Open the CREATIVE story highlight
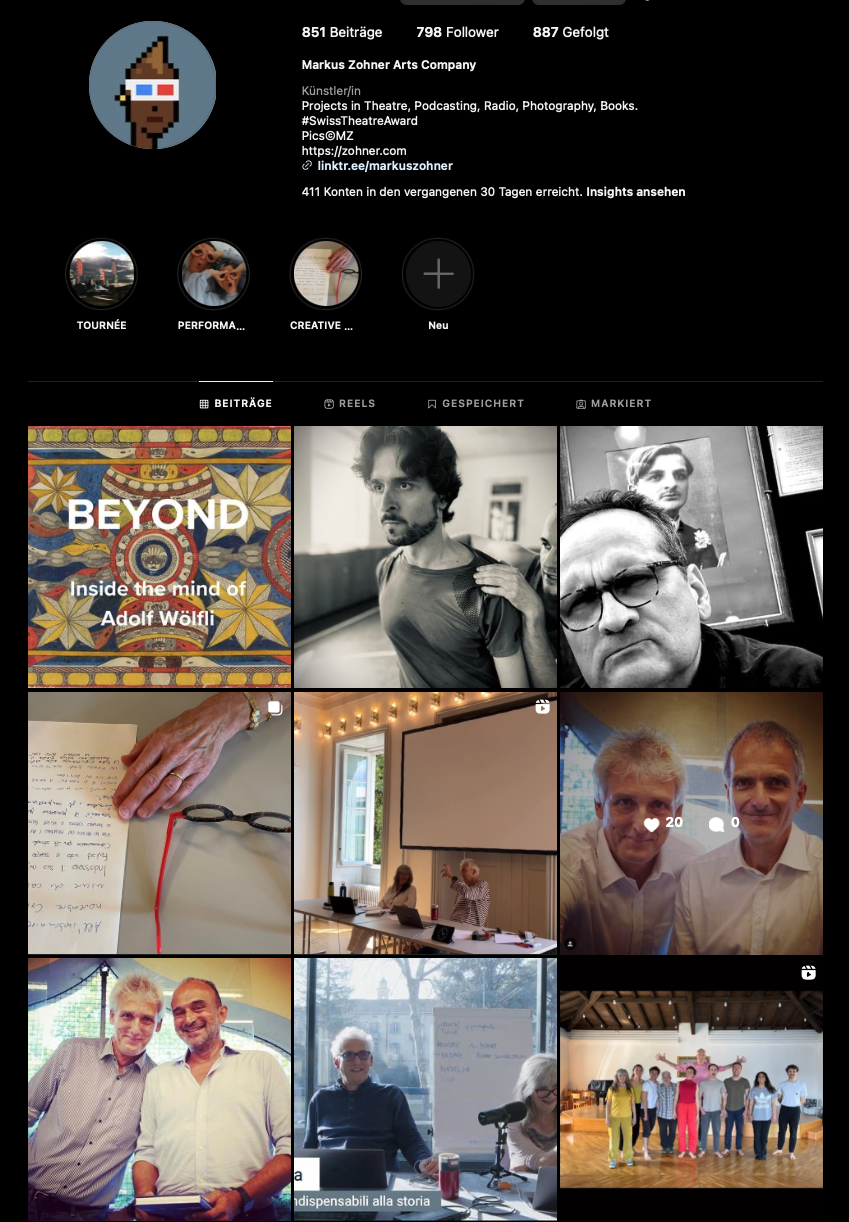The height and width of the screenshot is (1222, 849). pyautogui.click(x=325, y=274)
